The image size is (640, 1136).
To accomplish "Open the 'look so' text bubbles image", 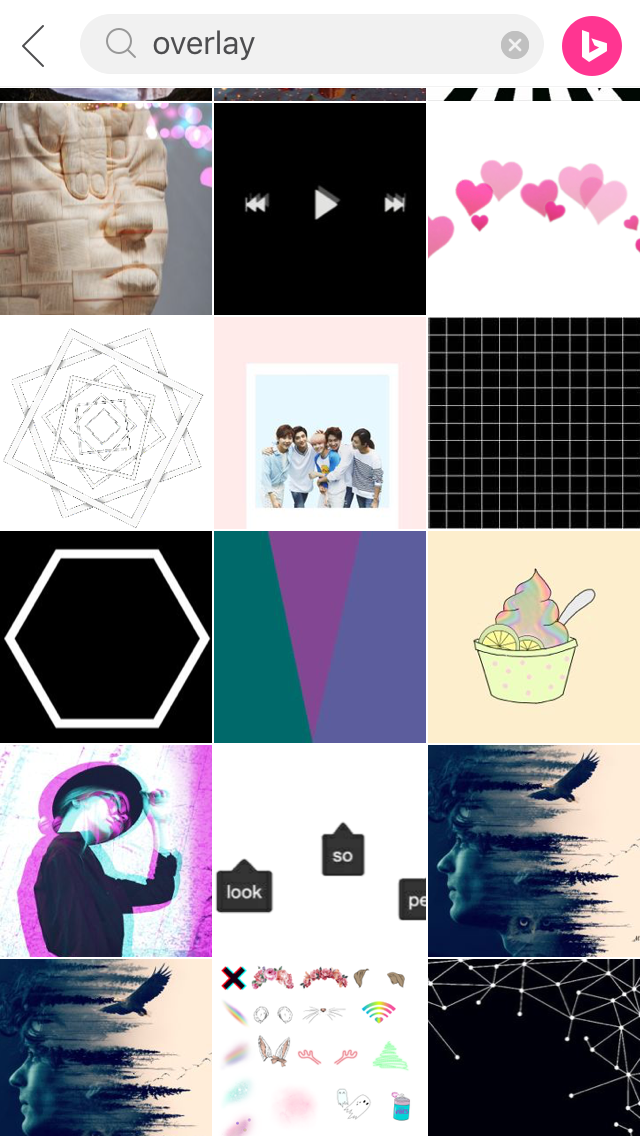I will click(x=320, y=851).
